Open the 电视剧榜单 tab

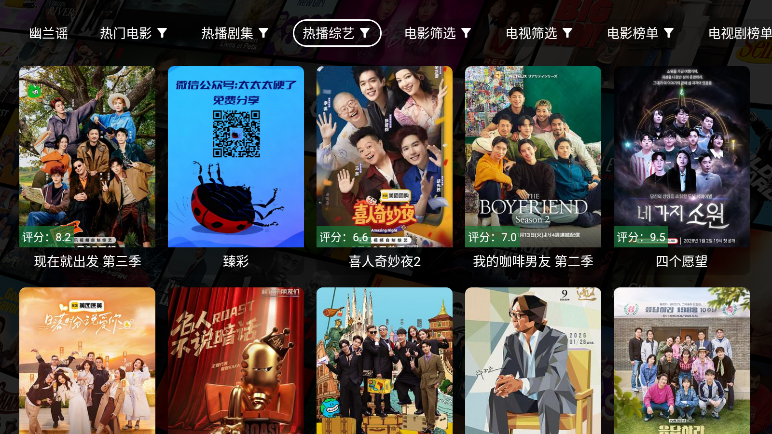[738, 33]
